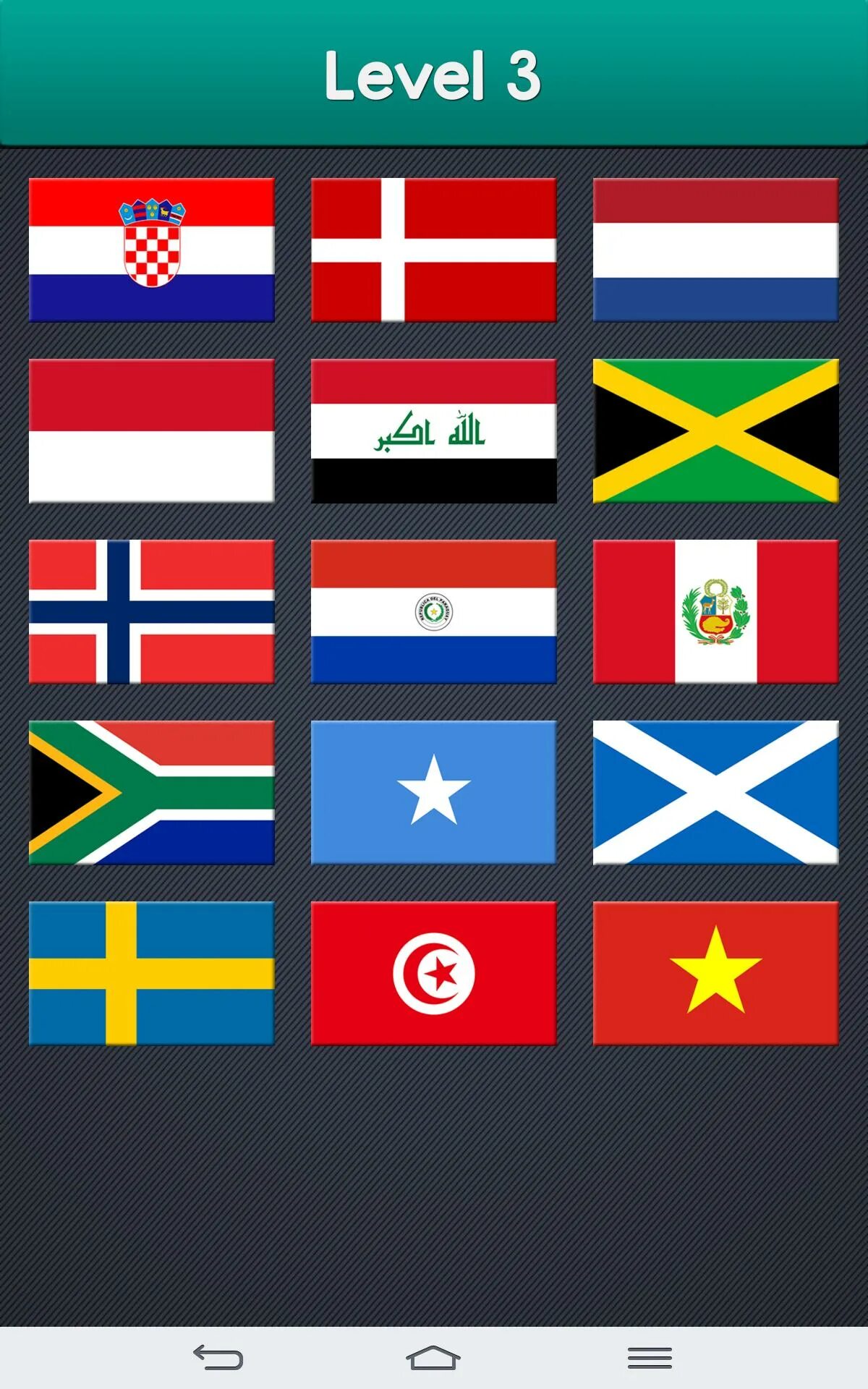Select the Denmark flag
Viewport: 868px width, 1389px height.
click(x=433, y=250)
